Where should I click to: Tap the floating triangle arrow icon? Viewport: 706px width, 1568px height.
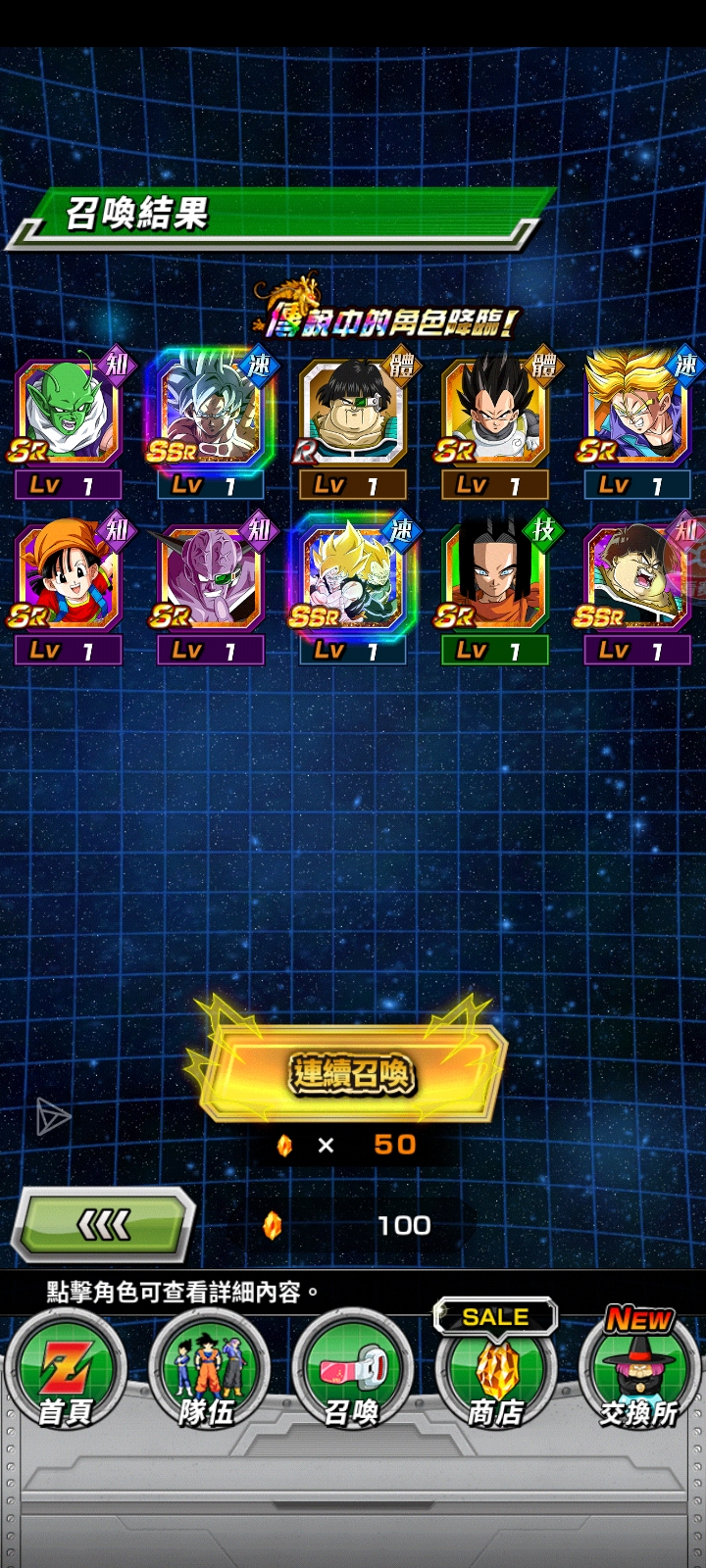pyautogui.click(x=52, y=1116)
